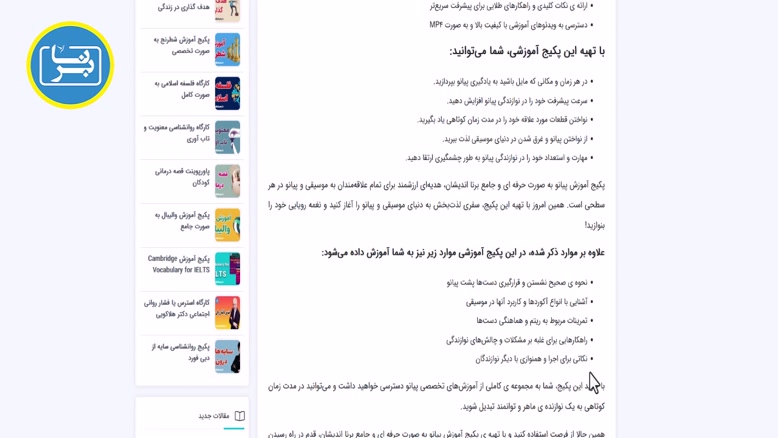Open the chess training package item
Image resolution: width=778 pixels, height=438 pixels.
[182, 45]
